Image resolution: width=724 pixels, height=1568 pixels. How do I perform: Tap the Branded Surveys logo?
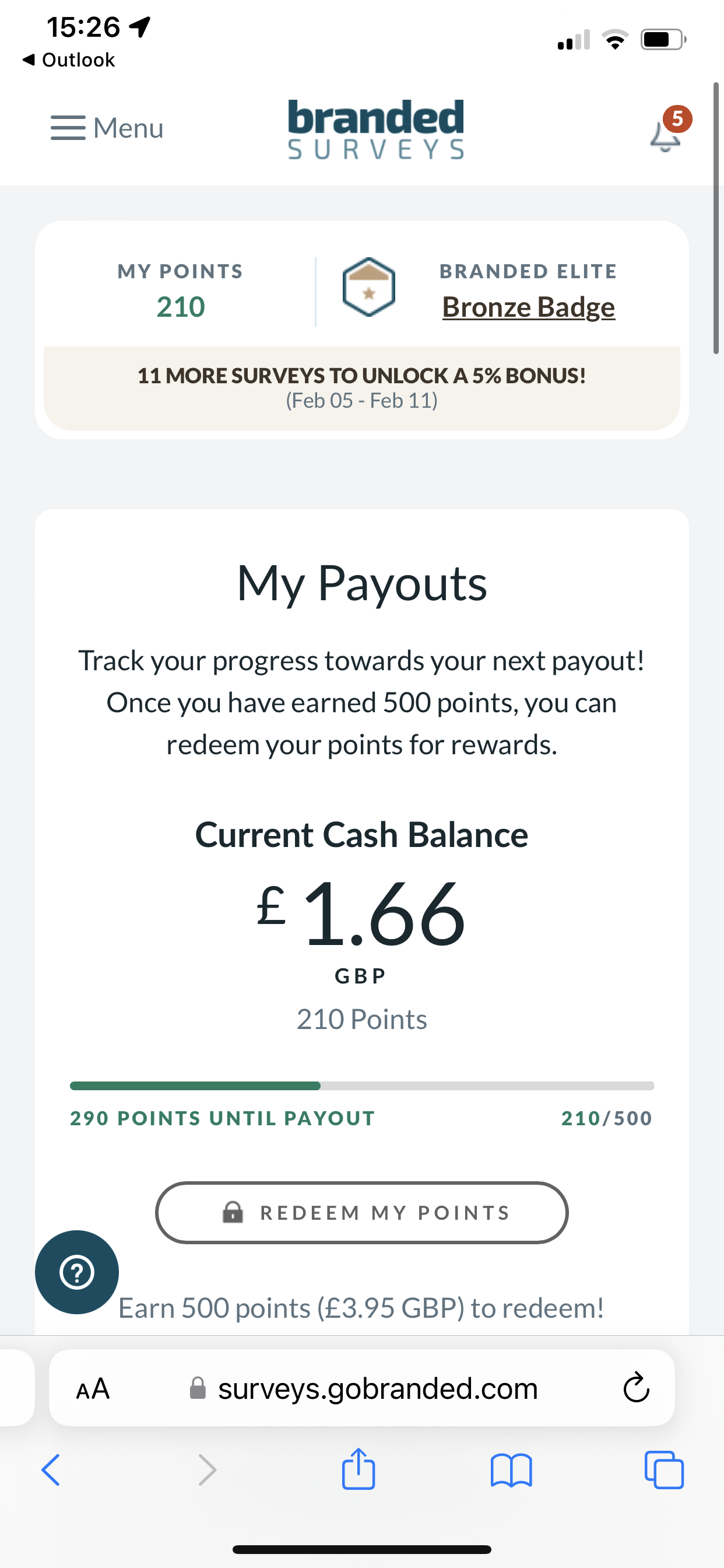(x=375, y=129)
